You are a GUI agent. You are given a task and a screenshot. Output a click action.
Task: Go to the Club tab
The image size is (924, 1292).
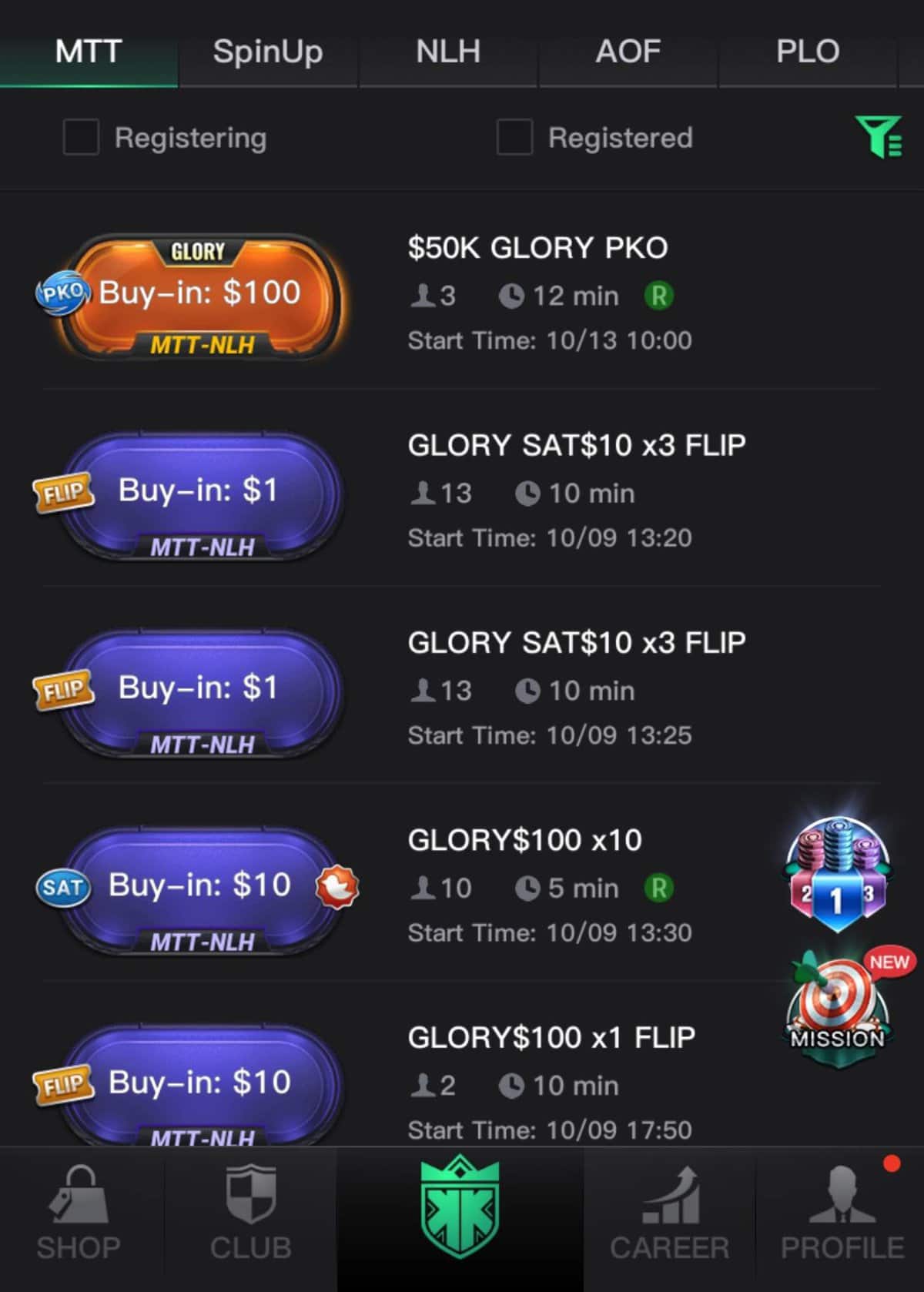(251, 1217)
